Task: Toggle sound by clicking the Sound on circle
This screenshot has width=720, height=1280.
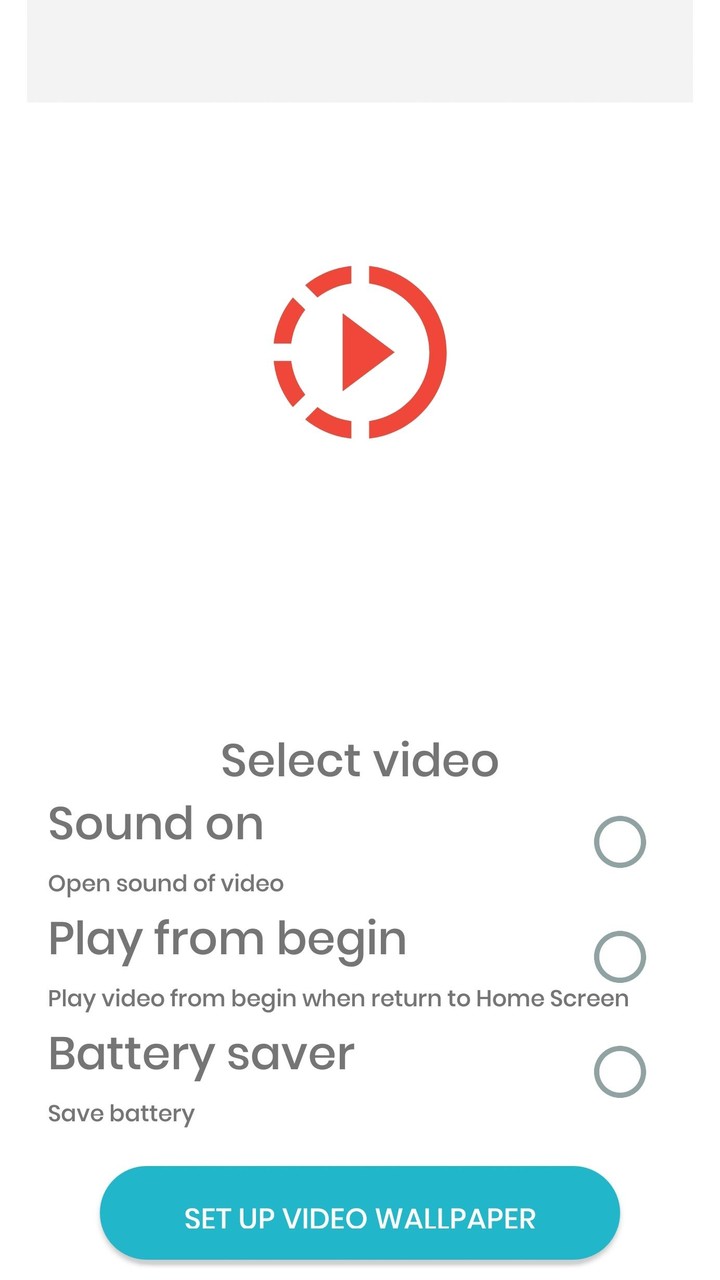Action: (x=619, y=841)
